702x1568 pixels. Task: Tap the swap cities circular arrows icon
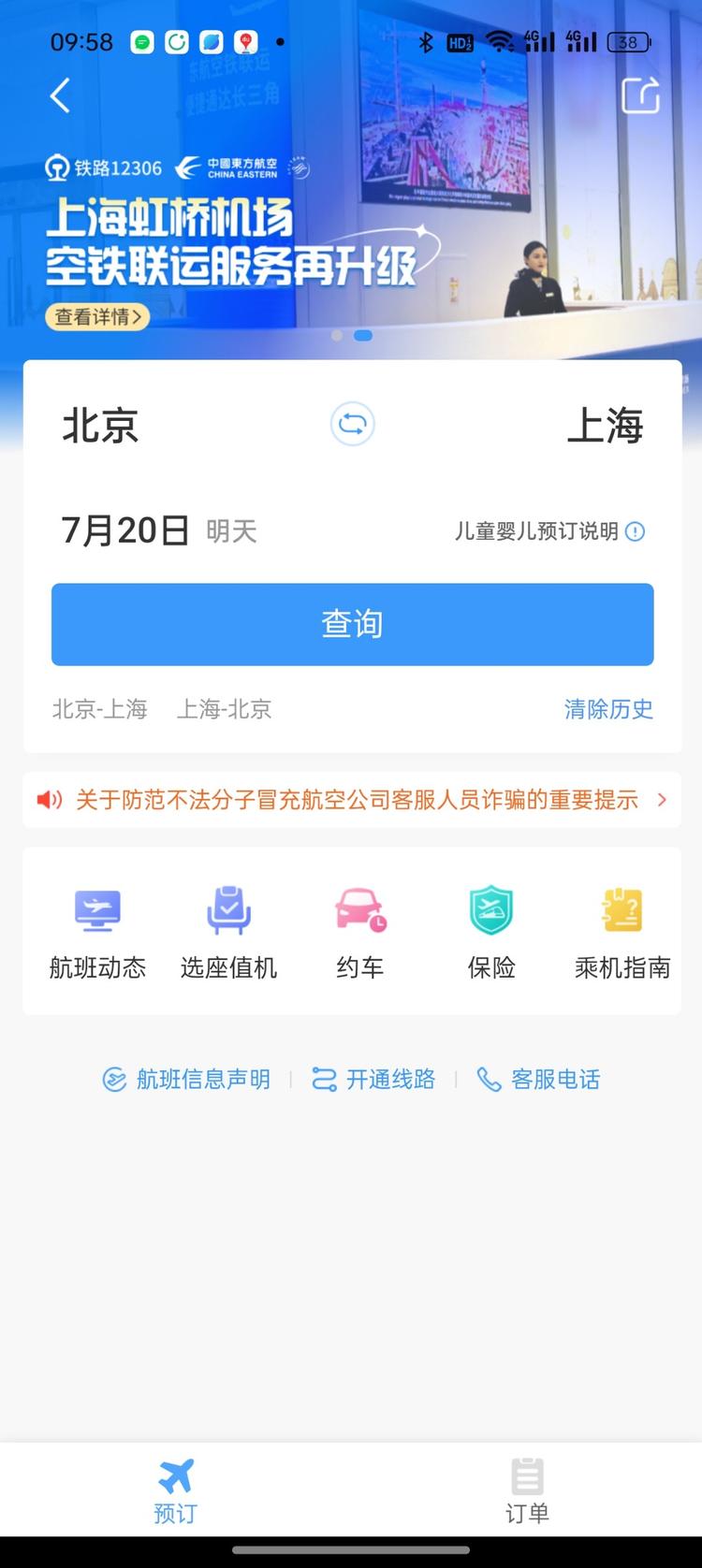coord(352,425)
